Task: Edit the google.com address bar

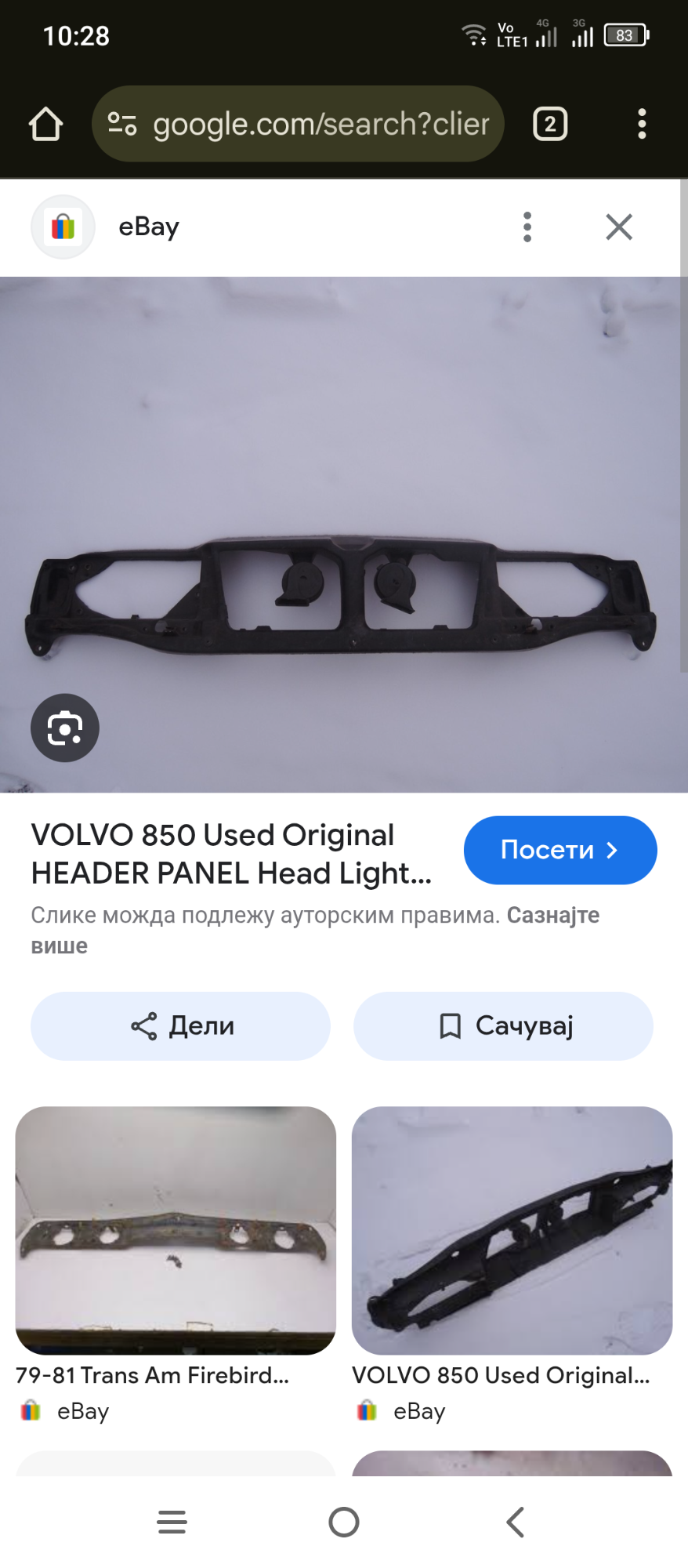Action: (x=313, y=124)
